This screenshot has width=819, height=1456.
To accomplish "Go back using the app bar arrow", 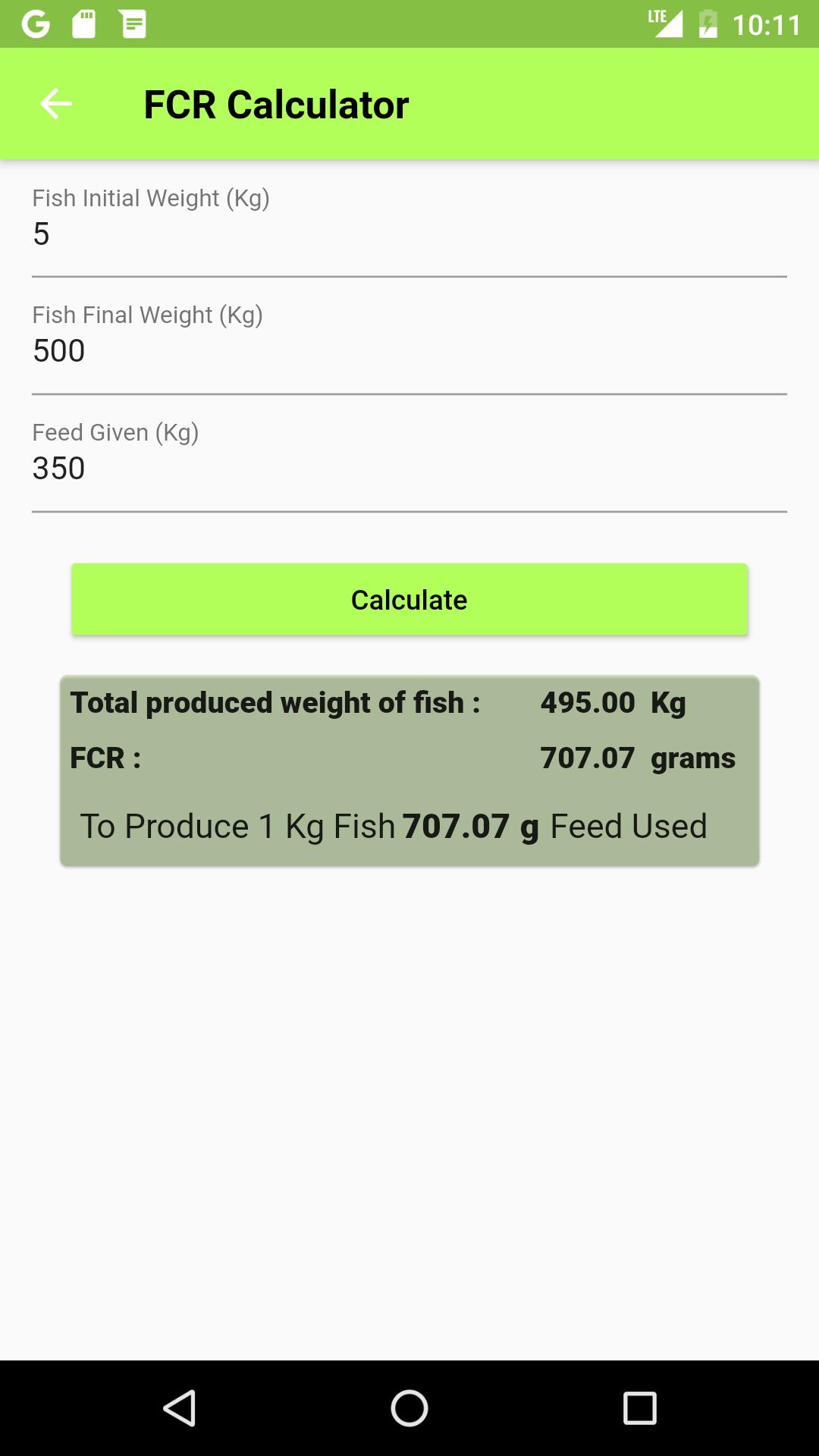I will [56, 104].
